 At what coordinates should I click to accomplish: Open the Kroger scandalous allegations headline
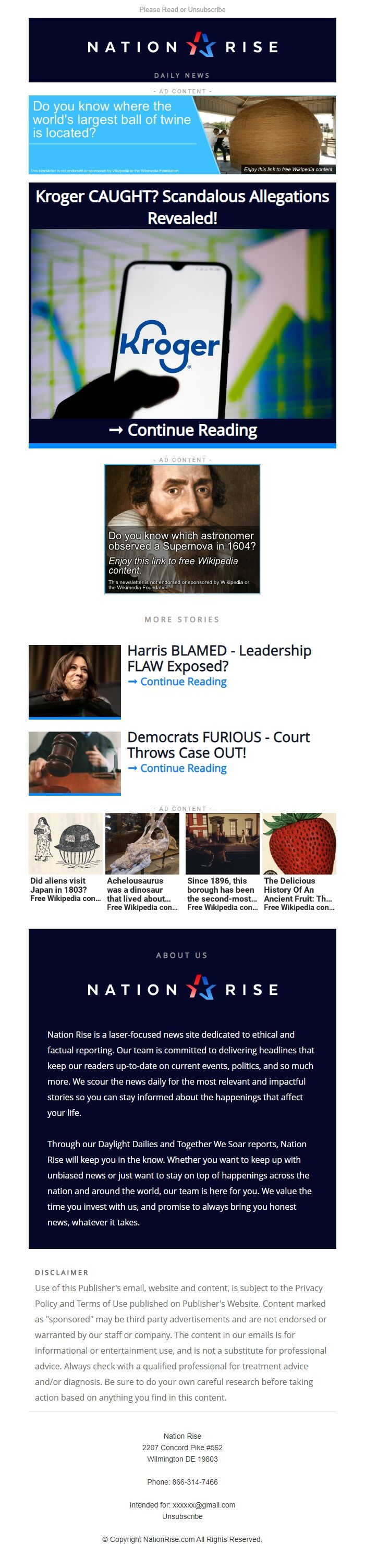point(182,207)
